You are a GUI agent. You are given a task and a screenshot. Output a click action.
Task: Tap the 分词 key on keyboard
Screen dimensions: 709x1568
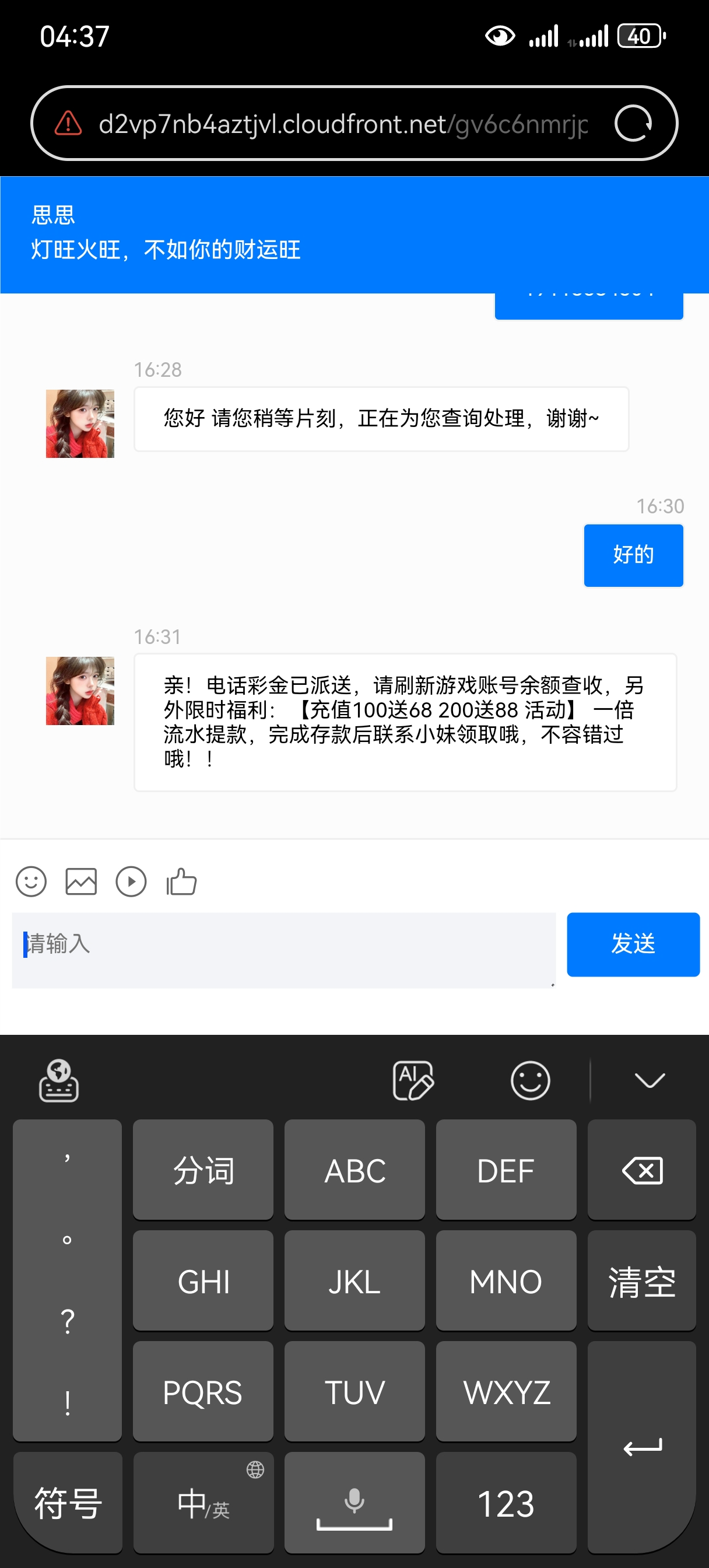click(x=203, y=1170)
